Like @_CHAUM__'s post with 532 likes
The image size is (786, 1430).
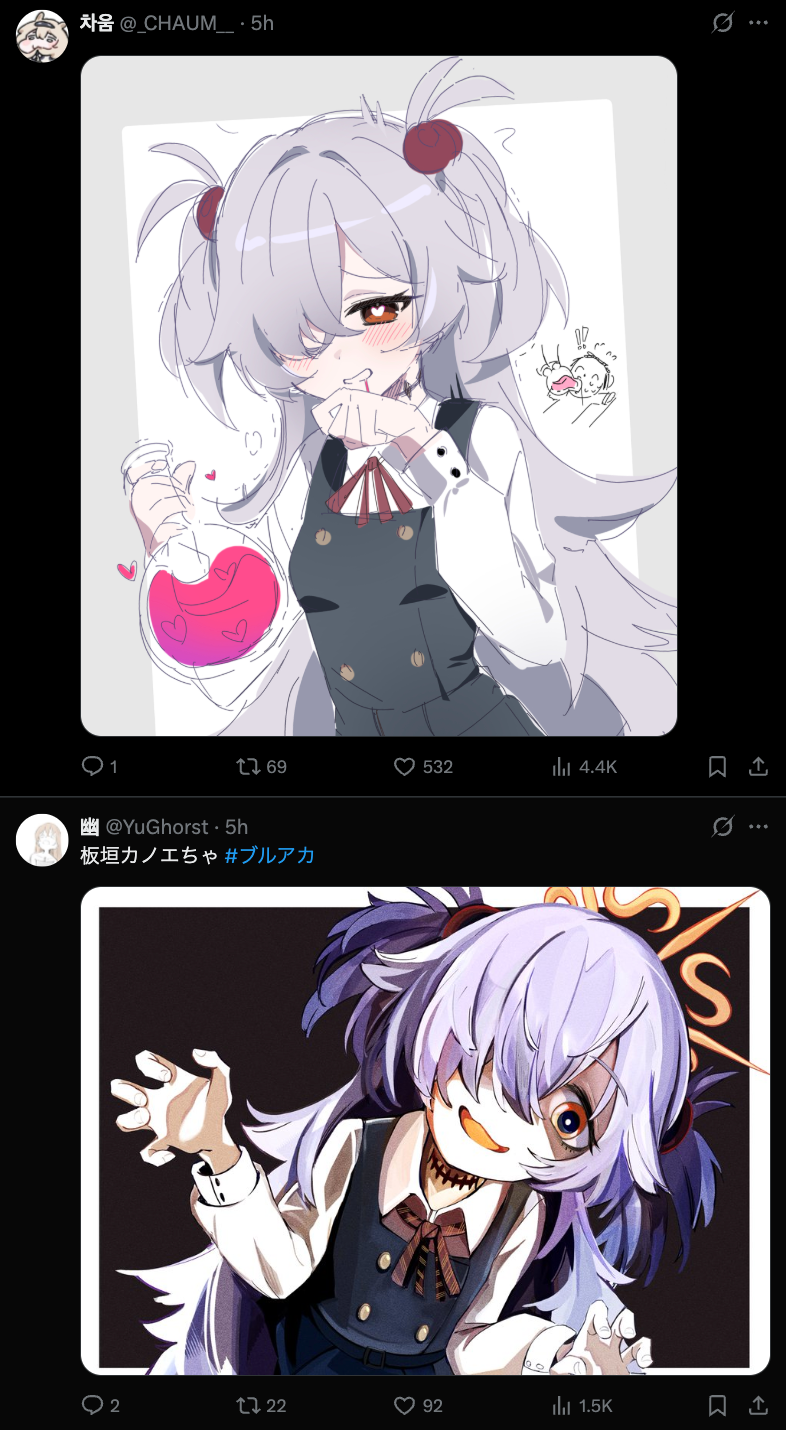tap(404, 766)
